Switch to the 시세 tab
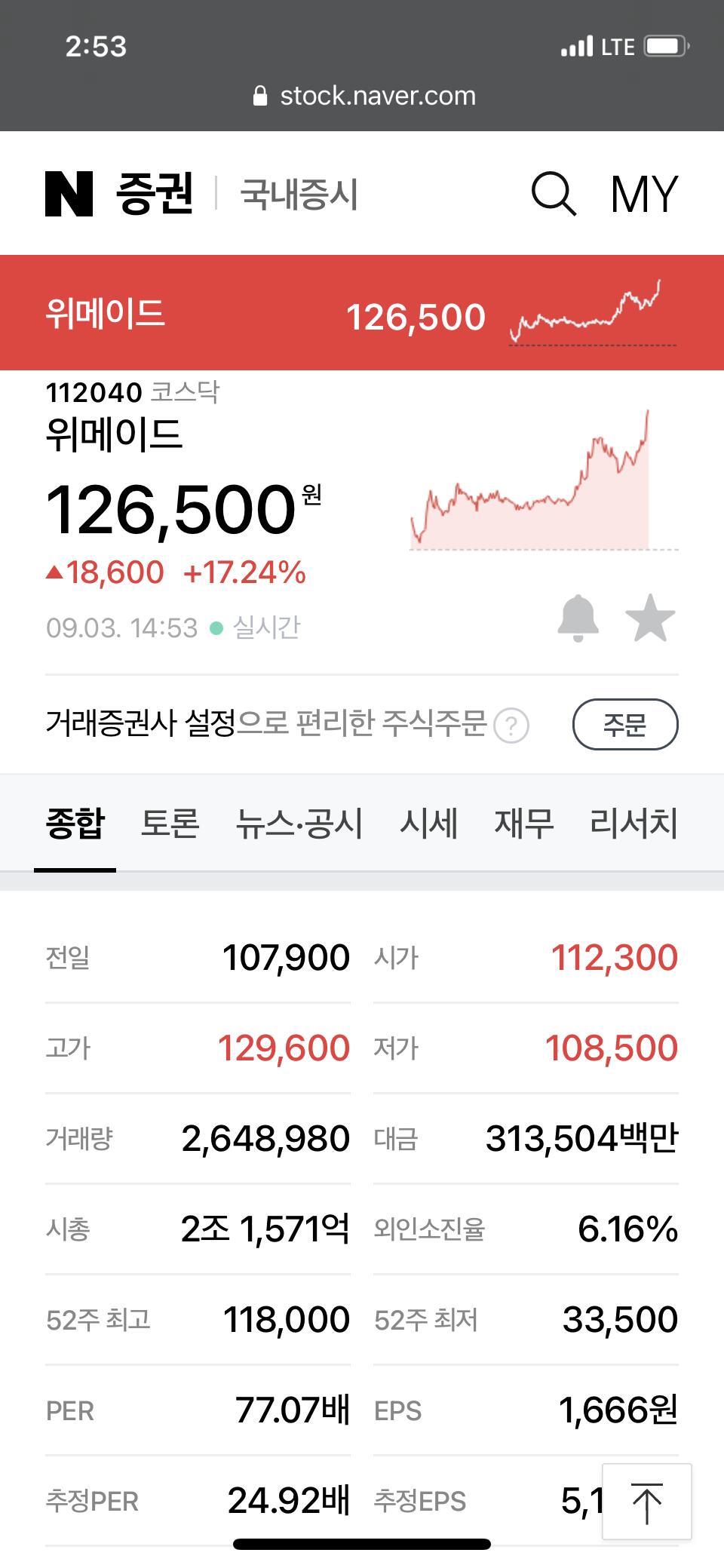Image resolution: width=724 pixels, height=1568 pixels. point(428,822)
